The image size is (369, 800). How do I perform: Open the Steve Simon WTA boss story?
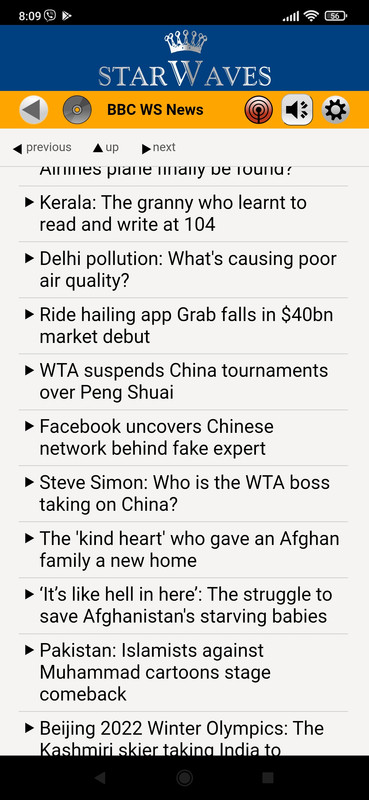click(184, 494)
